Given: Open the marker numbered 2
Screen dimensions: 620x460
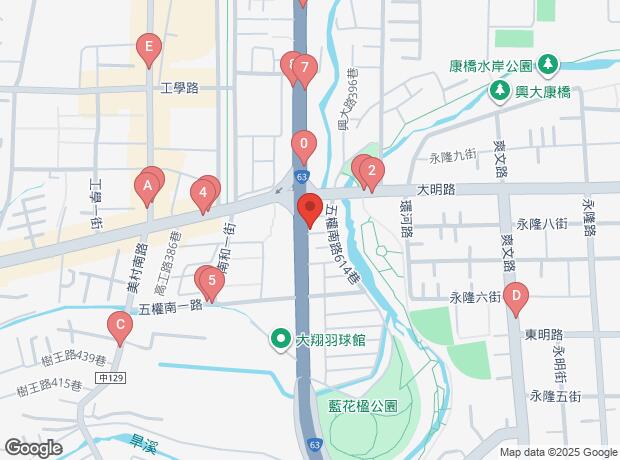Looking at the screenshot, I should pos(371,171).
